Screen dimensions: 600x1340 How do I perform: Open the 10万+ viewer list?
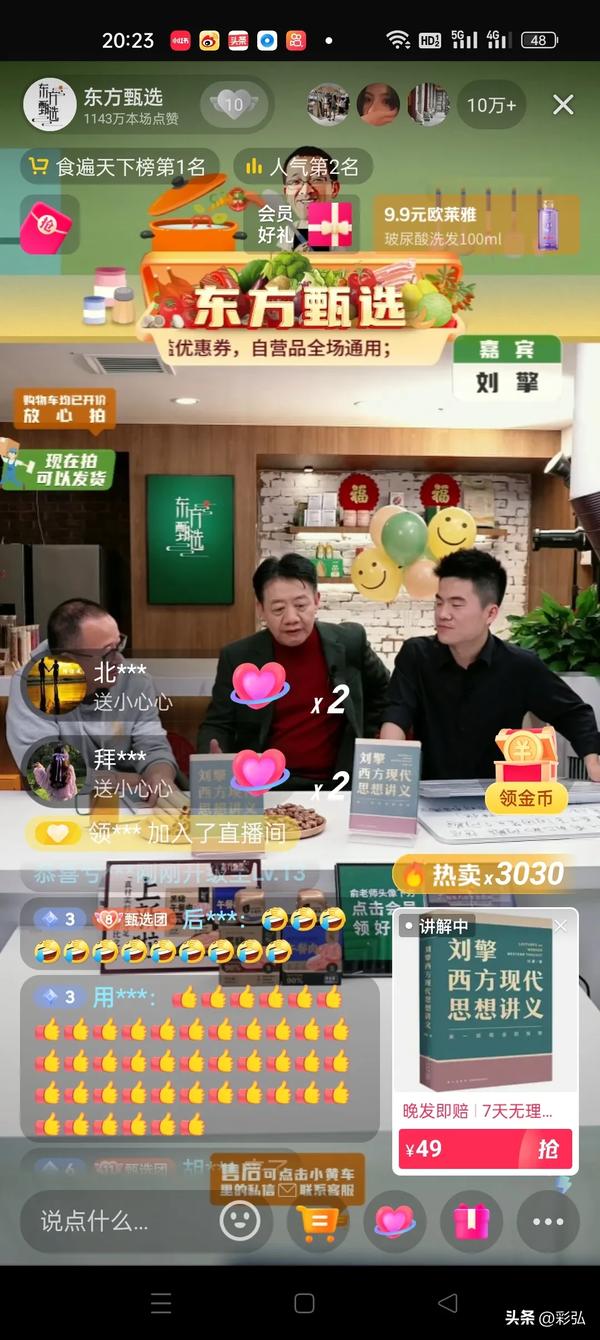point(491,104)
